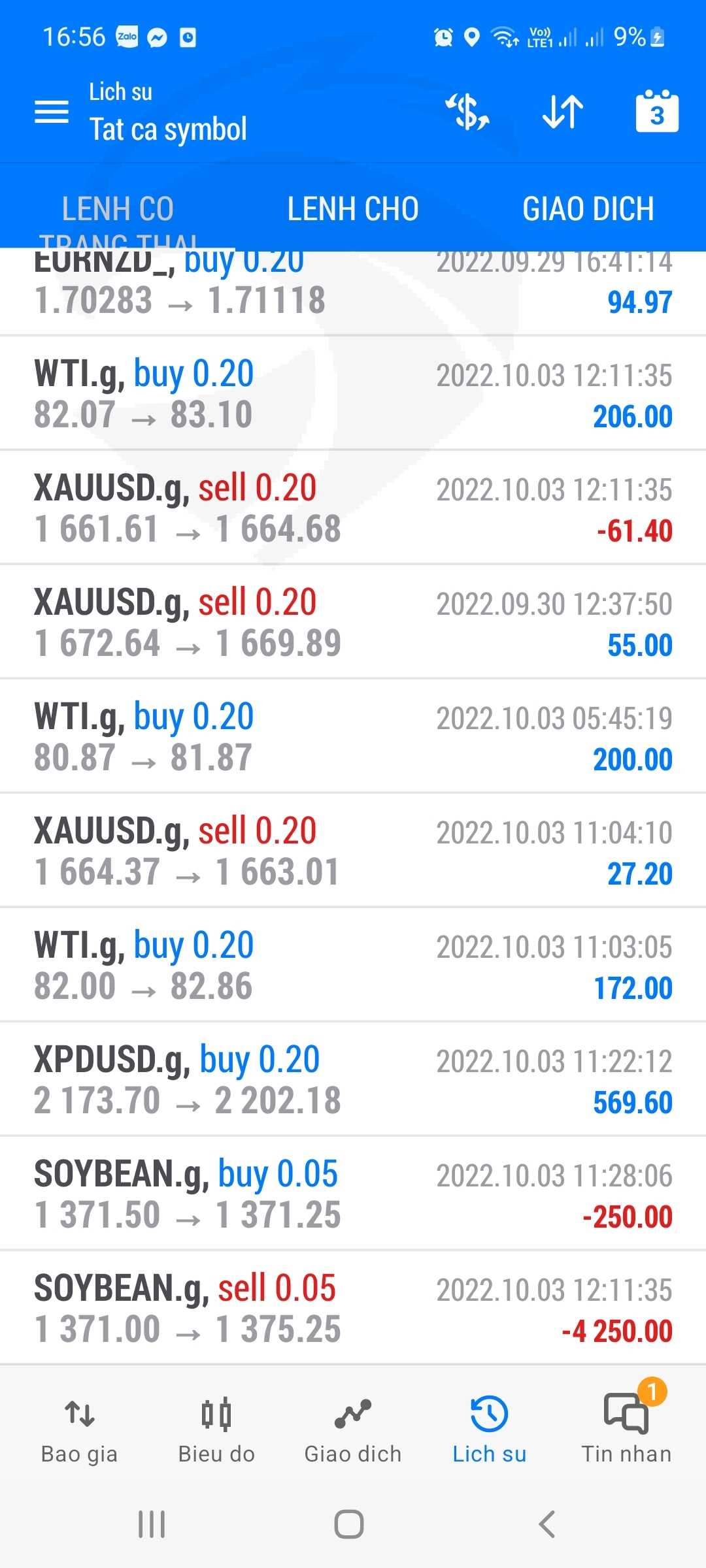Image resolution: width=706 pixels, height=1568 pixels.
Task: View the XAUUSD.g sell with profit 55.00
Action: (x=353, y=623)
